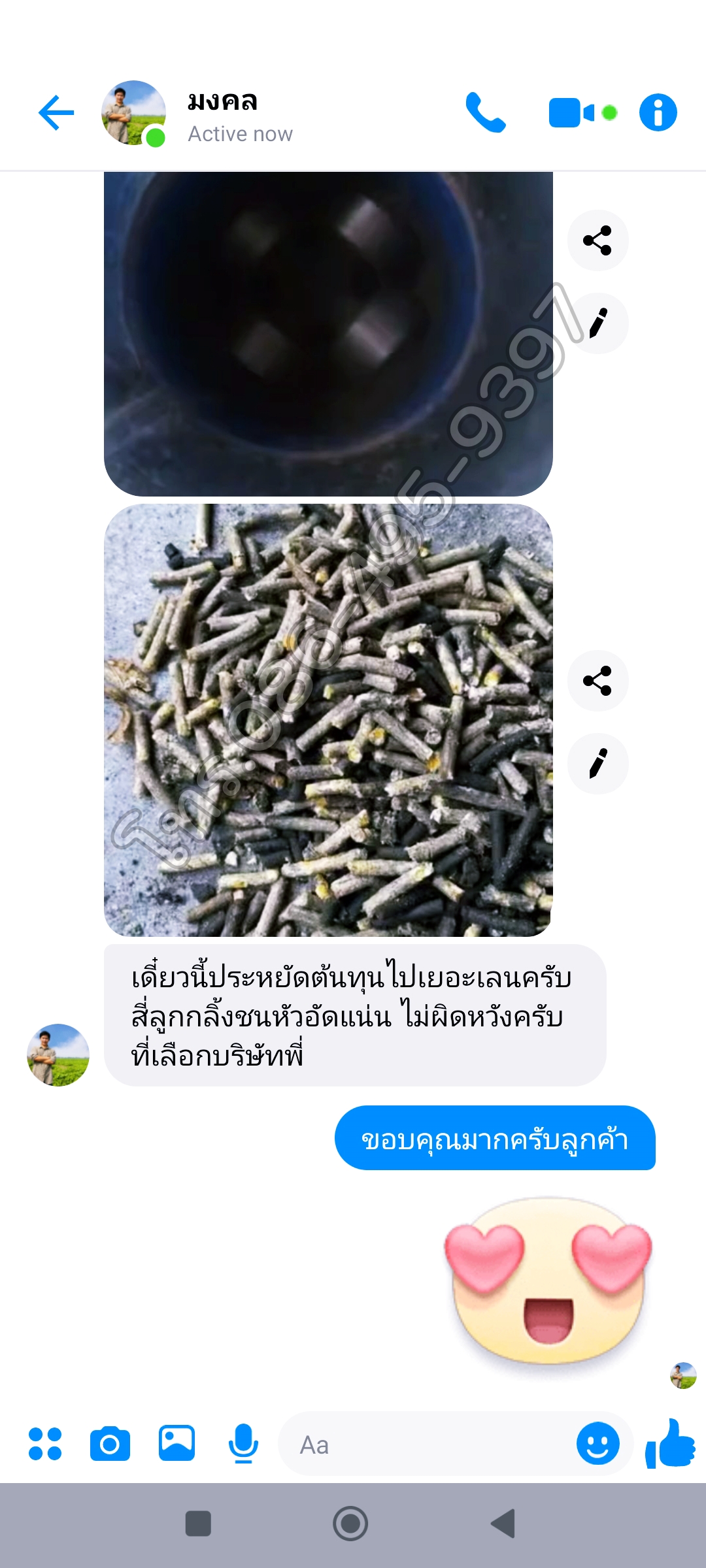Image resolution: width=706 pixels, height=1568 pixels.
Task: Open the emoji and sticker picker
Action: point(597,1443)
